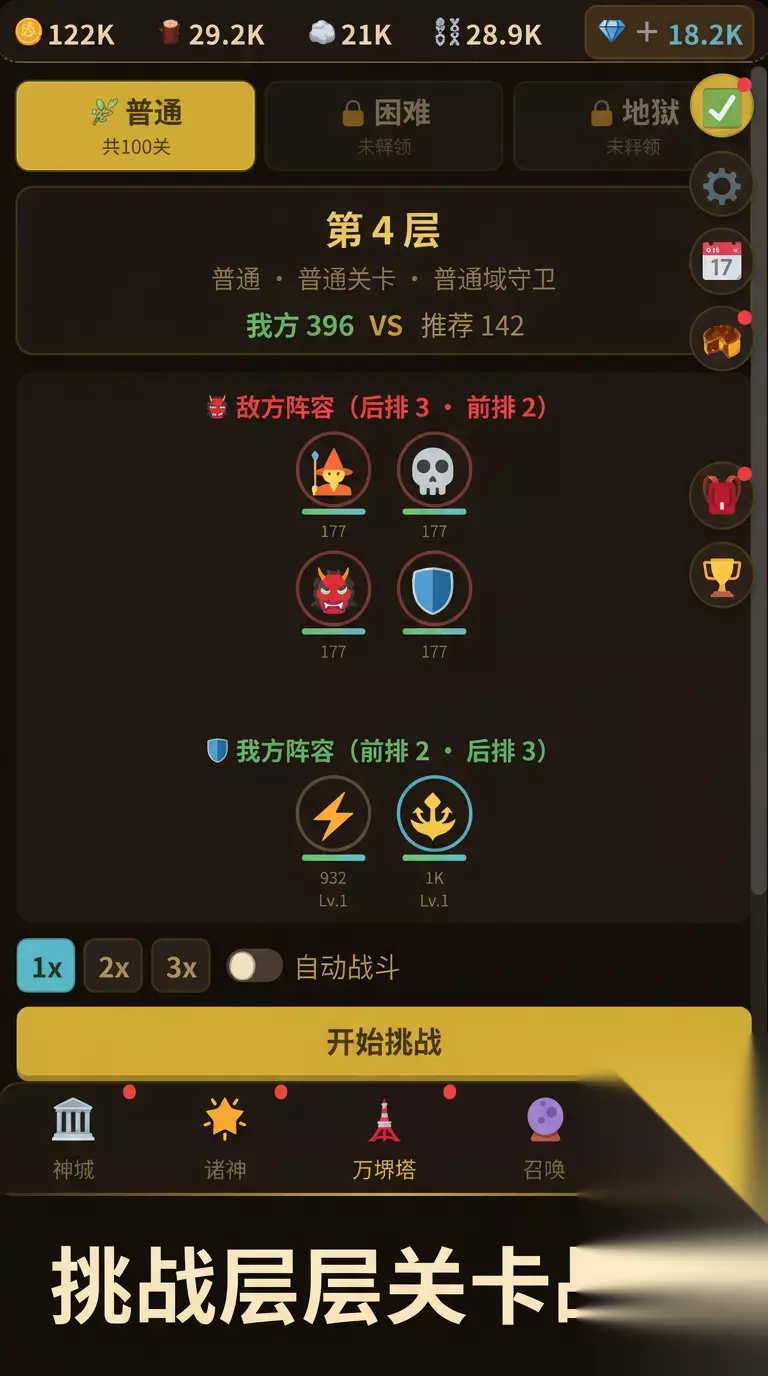This screenshot has width=768, height=1376.
Task: Open the trophy rankings icon
Action: (721, 575)
